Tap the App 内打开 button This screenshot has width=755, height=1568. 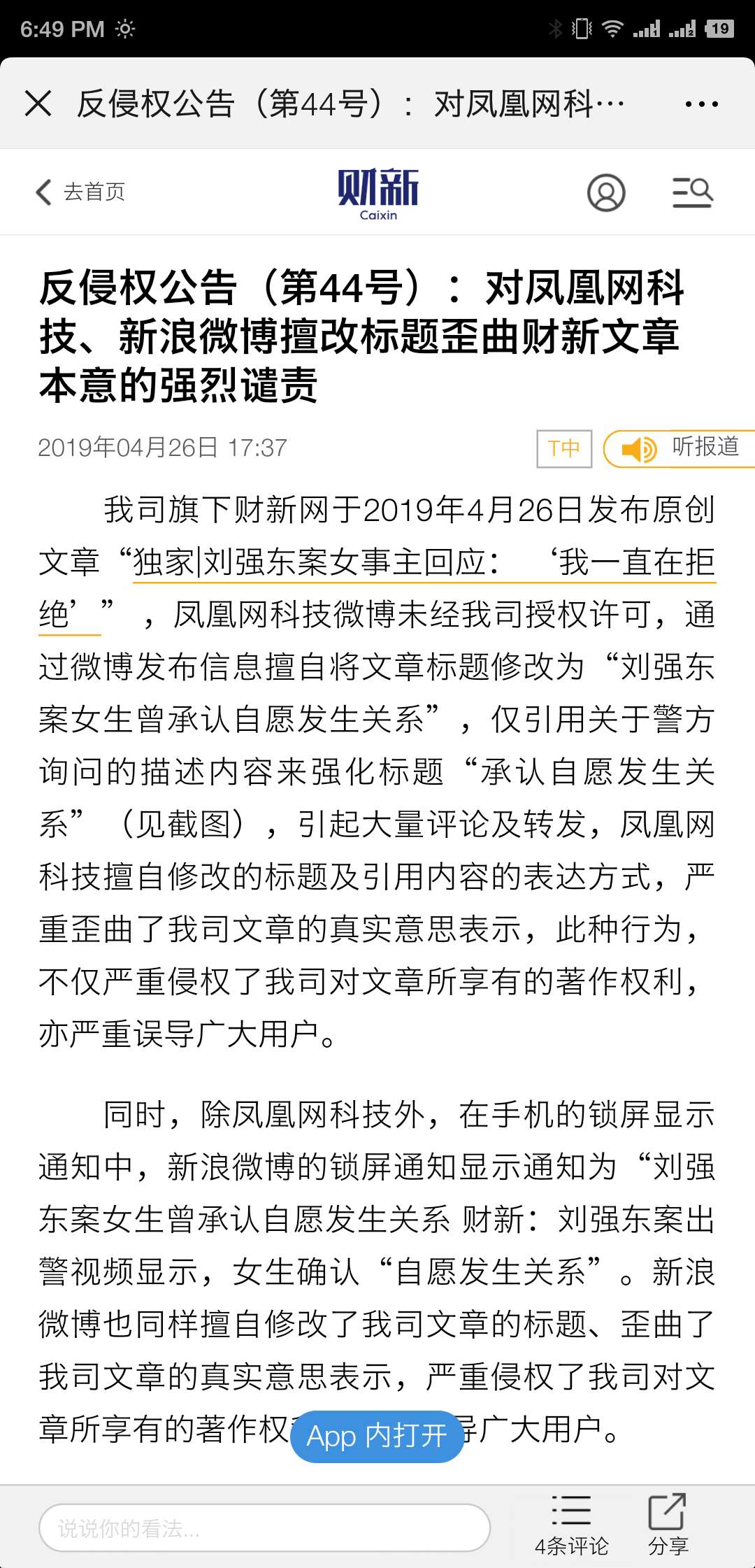pyautogui.click(x=377, y=1437)
